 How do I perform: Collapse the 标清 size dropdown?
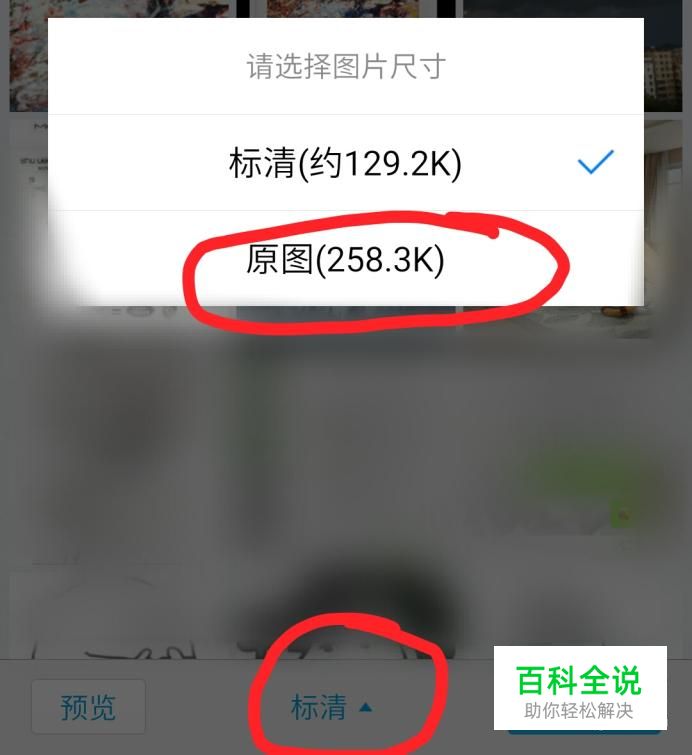tap(331, 707)
